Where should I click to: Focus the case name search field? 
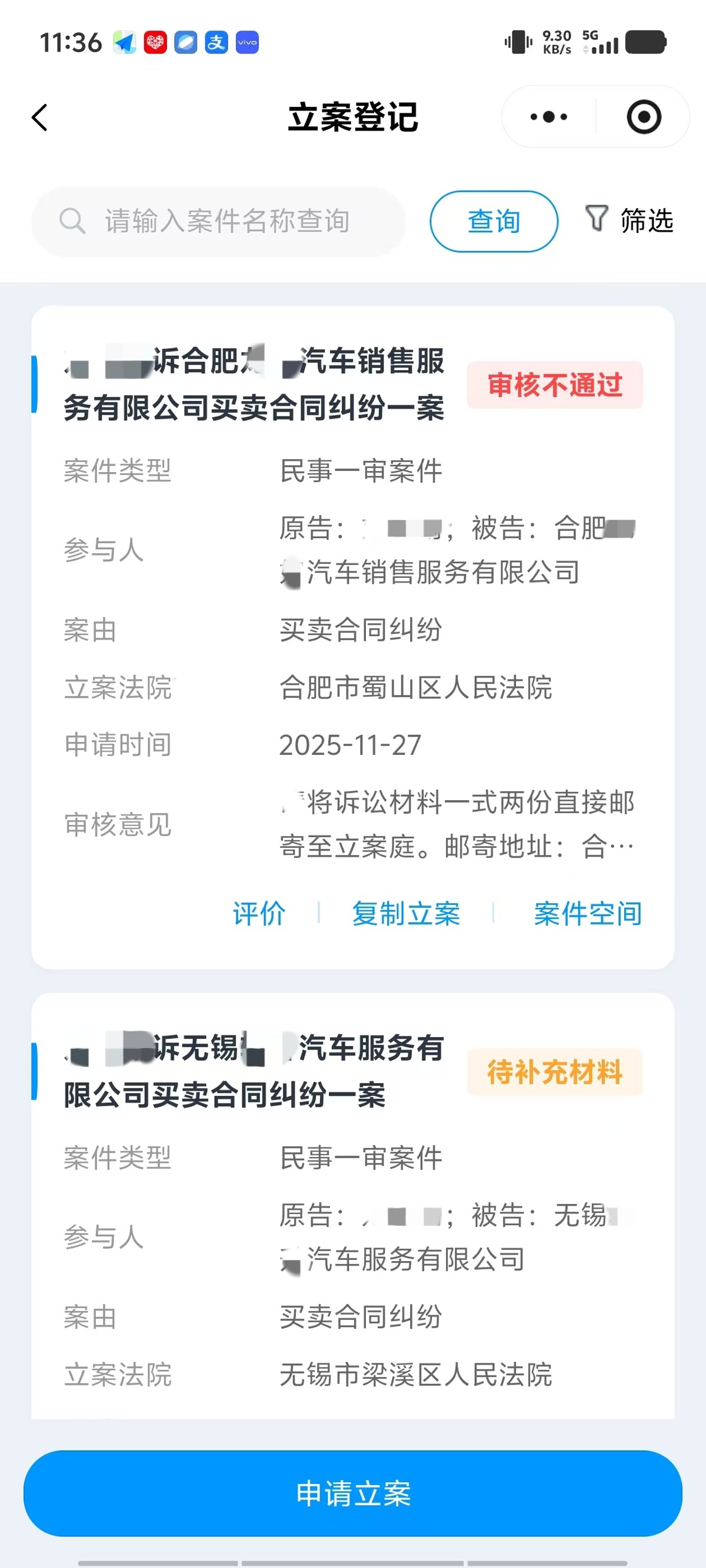(x=225, y=221)
